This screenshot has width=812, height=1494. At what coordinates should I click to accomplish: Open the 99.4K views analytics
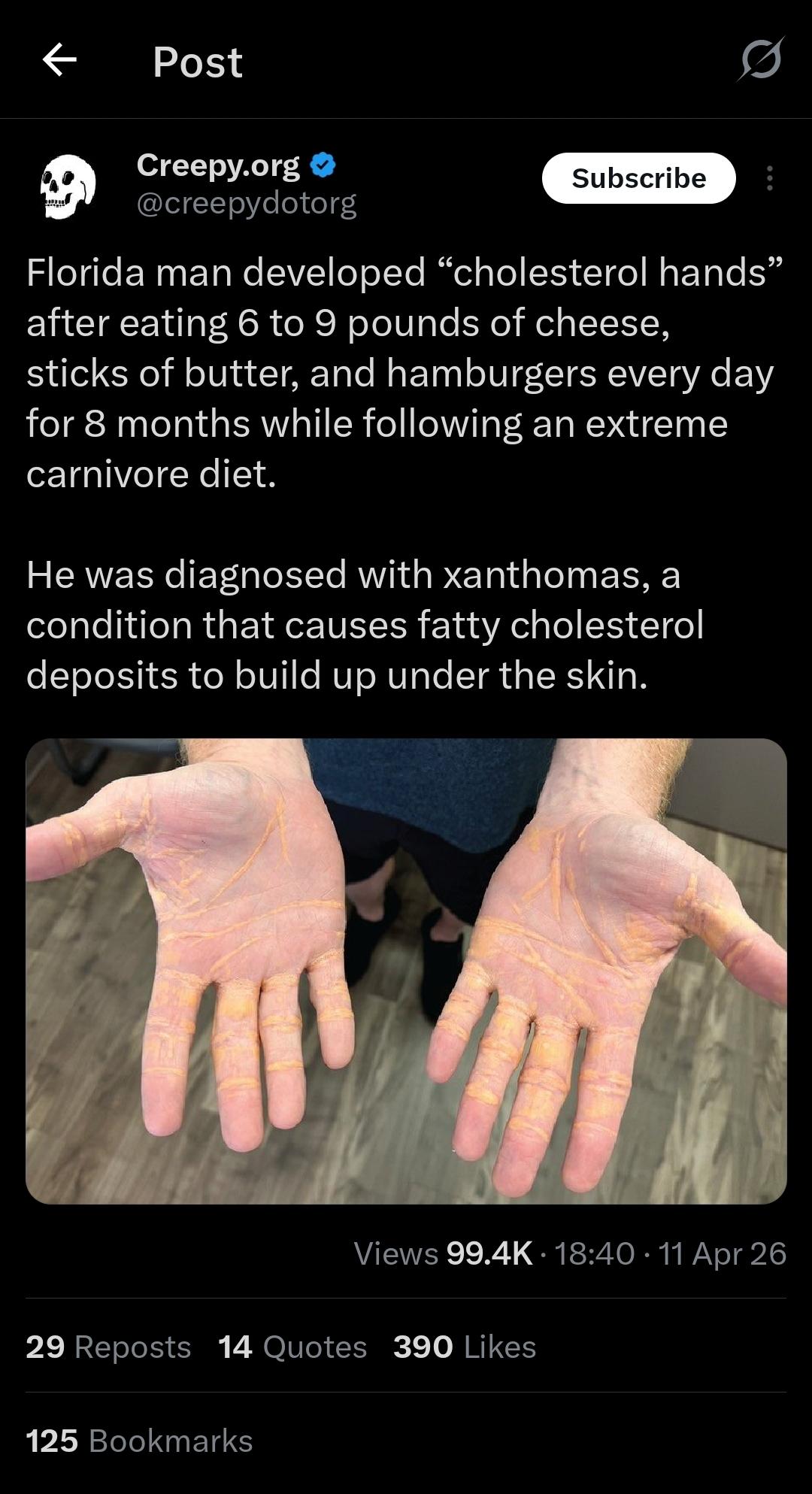443,1253
